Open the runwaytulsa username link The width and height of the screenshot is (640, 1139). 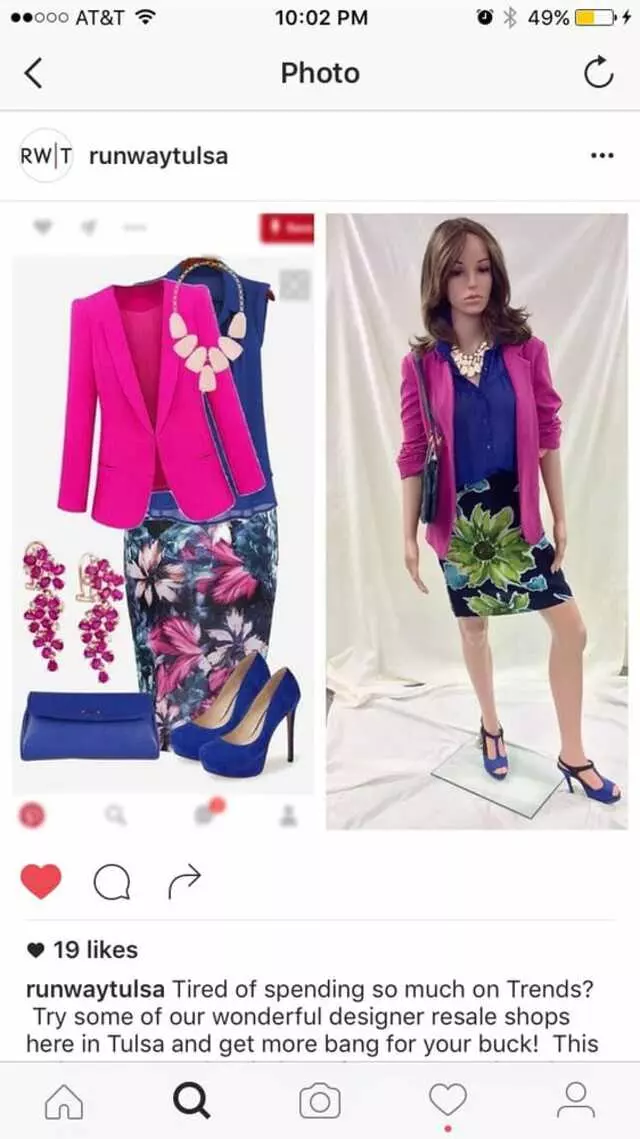tap(158, 155)
